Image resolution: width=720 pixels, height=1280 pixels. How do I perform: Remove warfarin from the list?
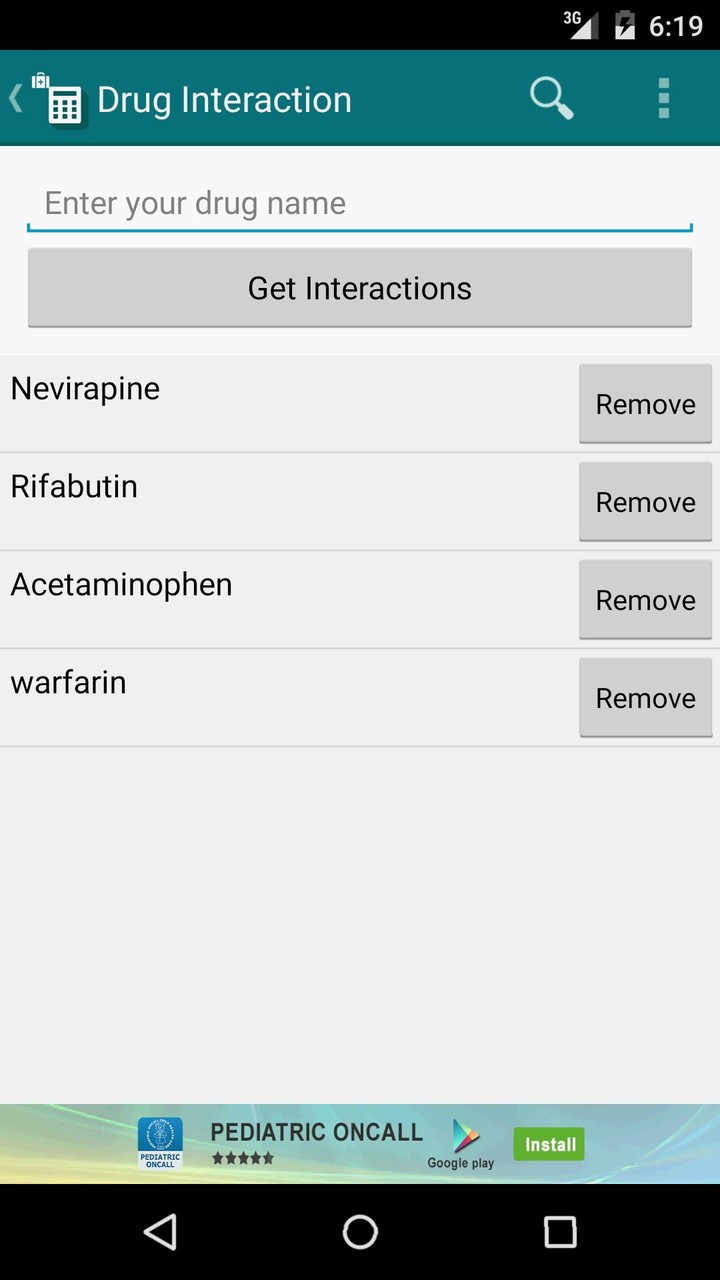645,698
